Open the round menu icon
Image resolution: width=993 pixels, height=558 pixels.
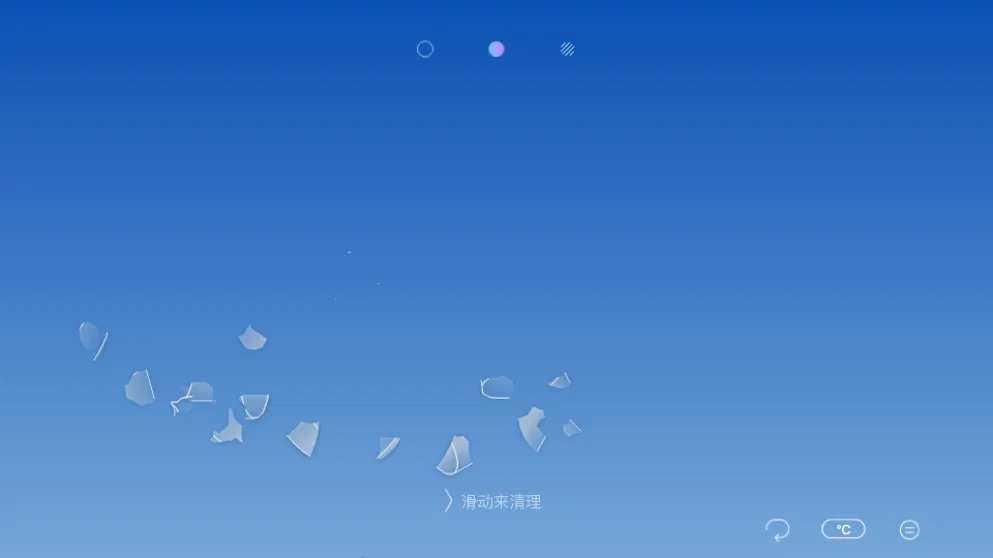coord(909,530)
